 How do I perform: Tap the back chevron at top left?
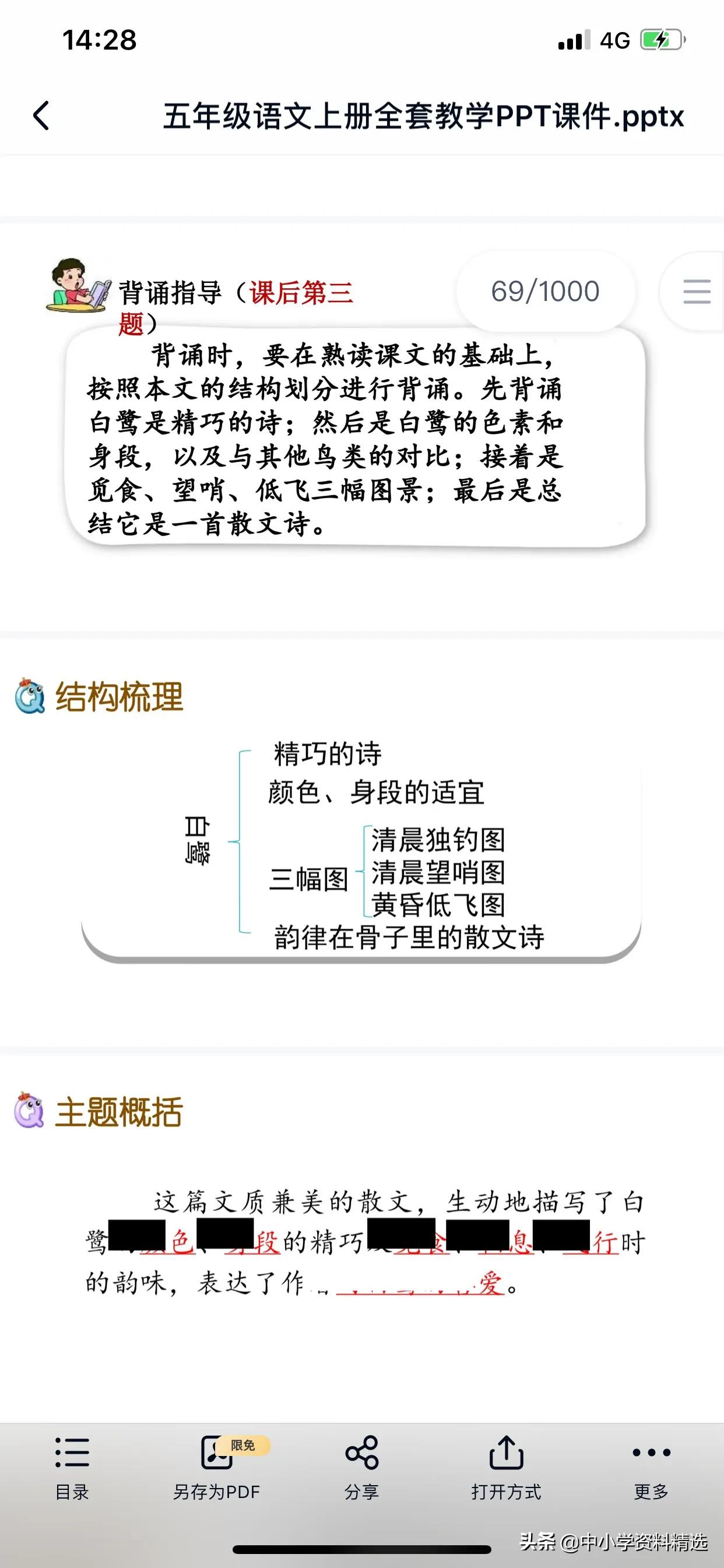click(40, 116)
